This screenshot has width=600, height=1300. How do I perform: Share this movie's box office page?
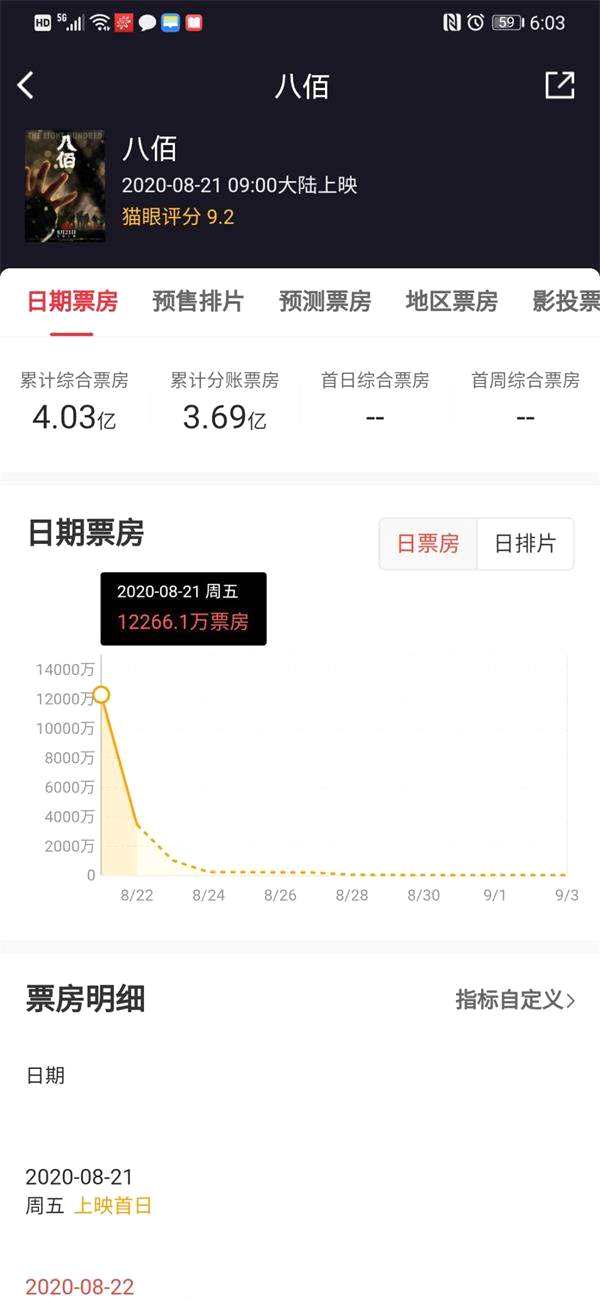click(560, 86)
